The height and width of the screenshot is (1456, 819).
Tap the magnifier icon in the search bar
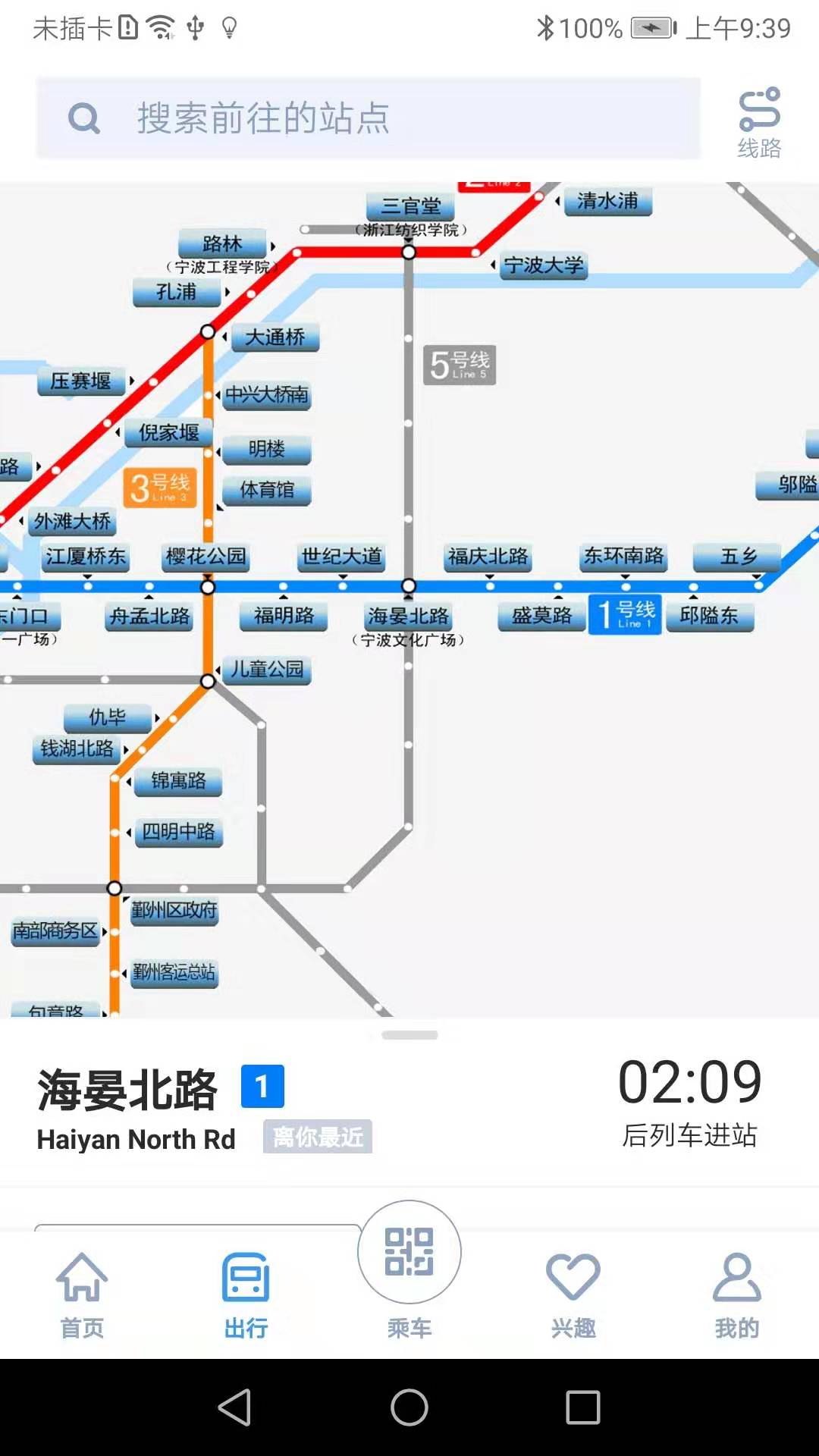(83, 119)
